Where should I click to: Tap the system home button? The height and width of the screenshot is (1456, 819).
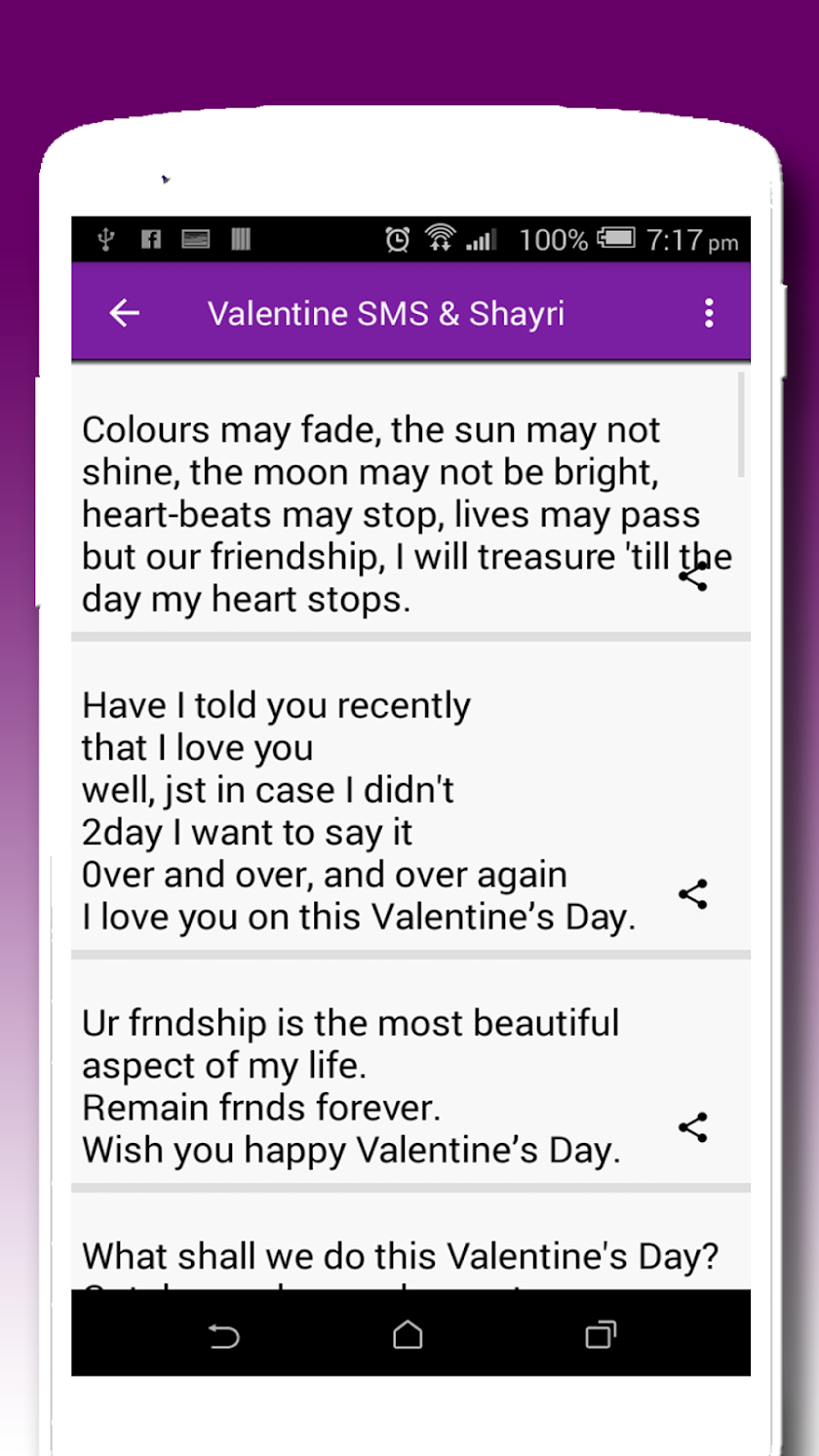408,1334
